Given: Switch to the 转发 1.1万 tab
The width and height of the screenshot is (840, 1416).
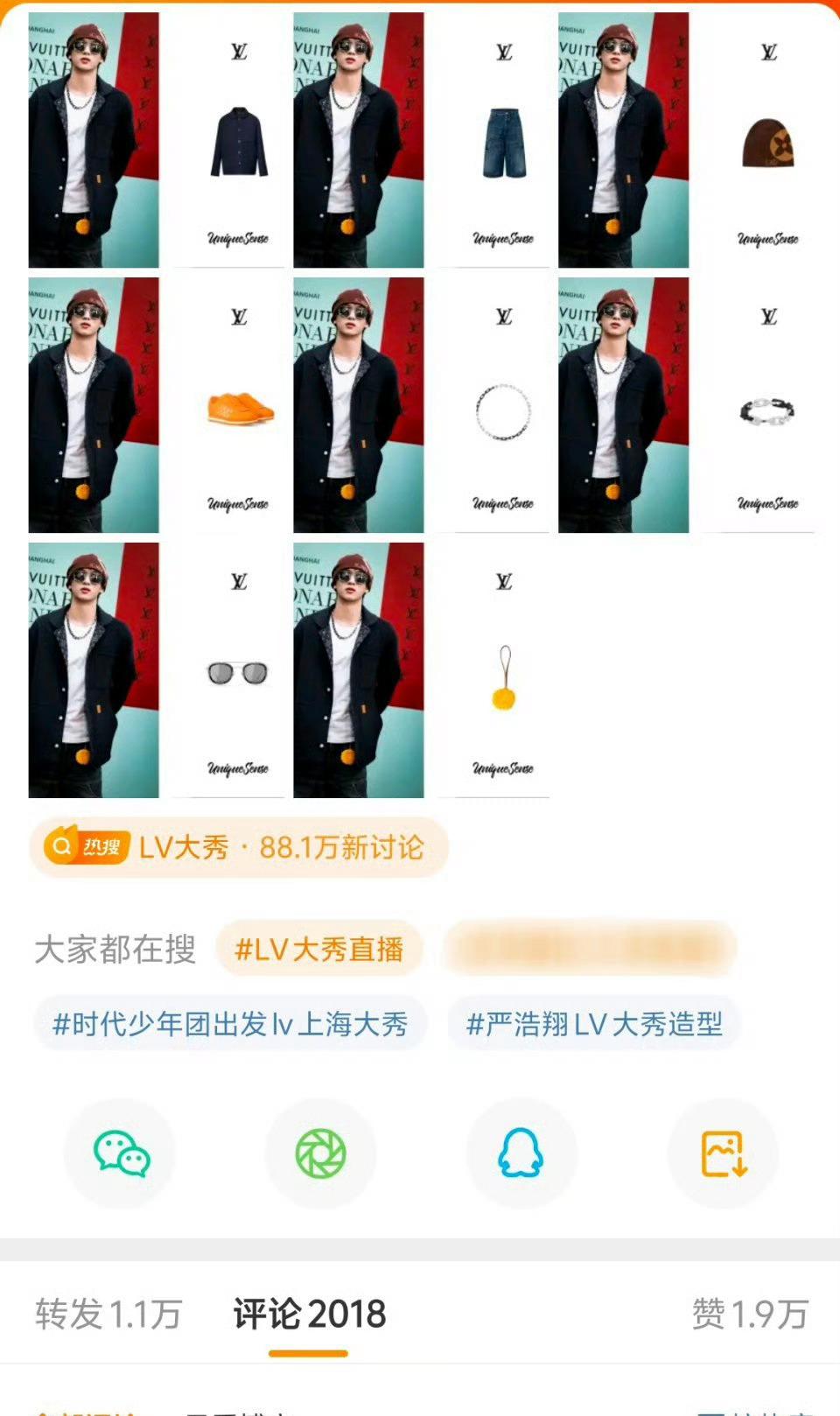Looking at the screenshot, I should click(108, 1314).
